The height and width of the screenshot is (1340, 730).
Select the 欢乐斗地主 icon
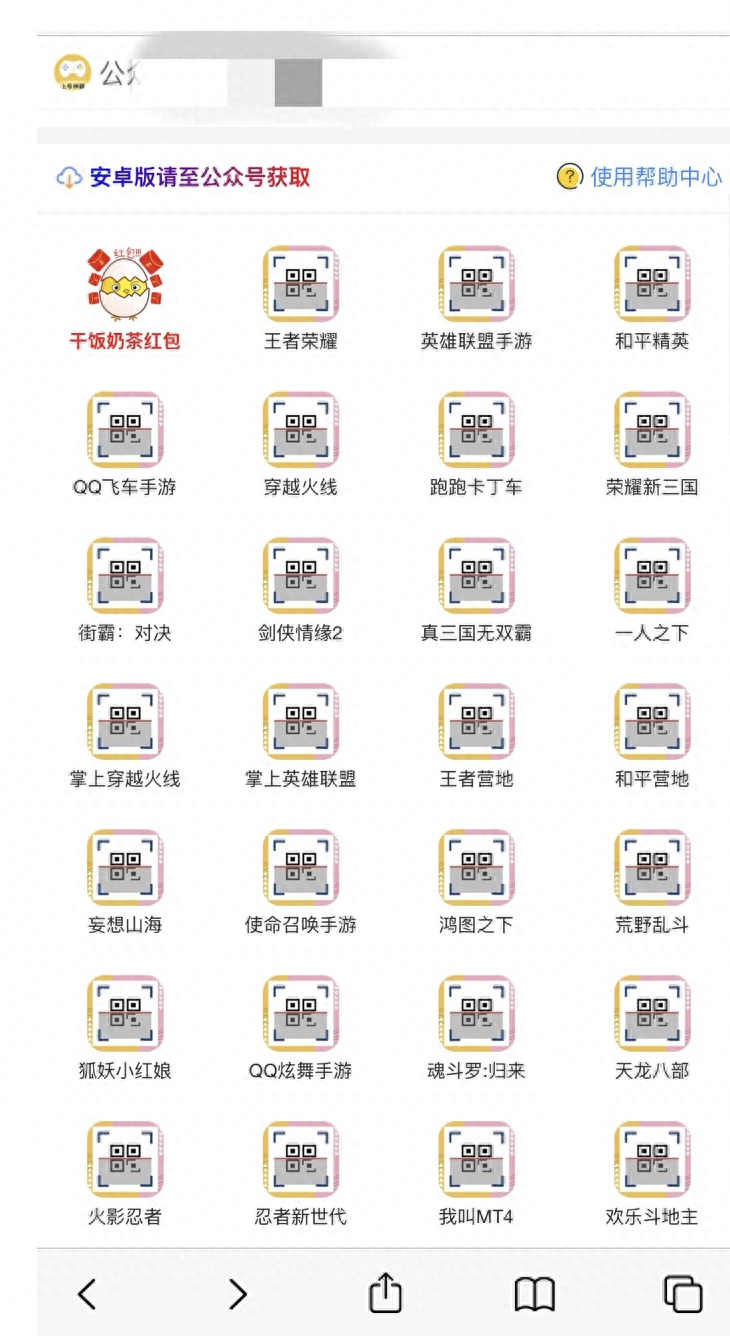point(651,1156)
